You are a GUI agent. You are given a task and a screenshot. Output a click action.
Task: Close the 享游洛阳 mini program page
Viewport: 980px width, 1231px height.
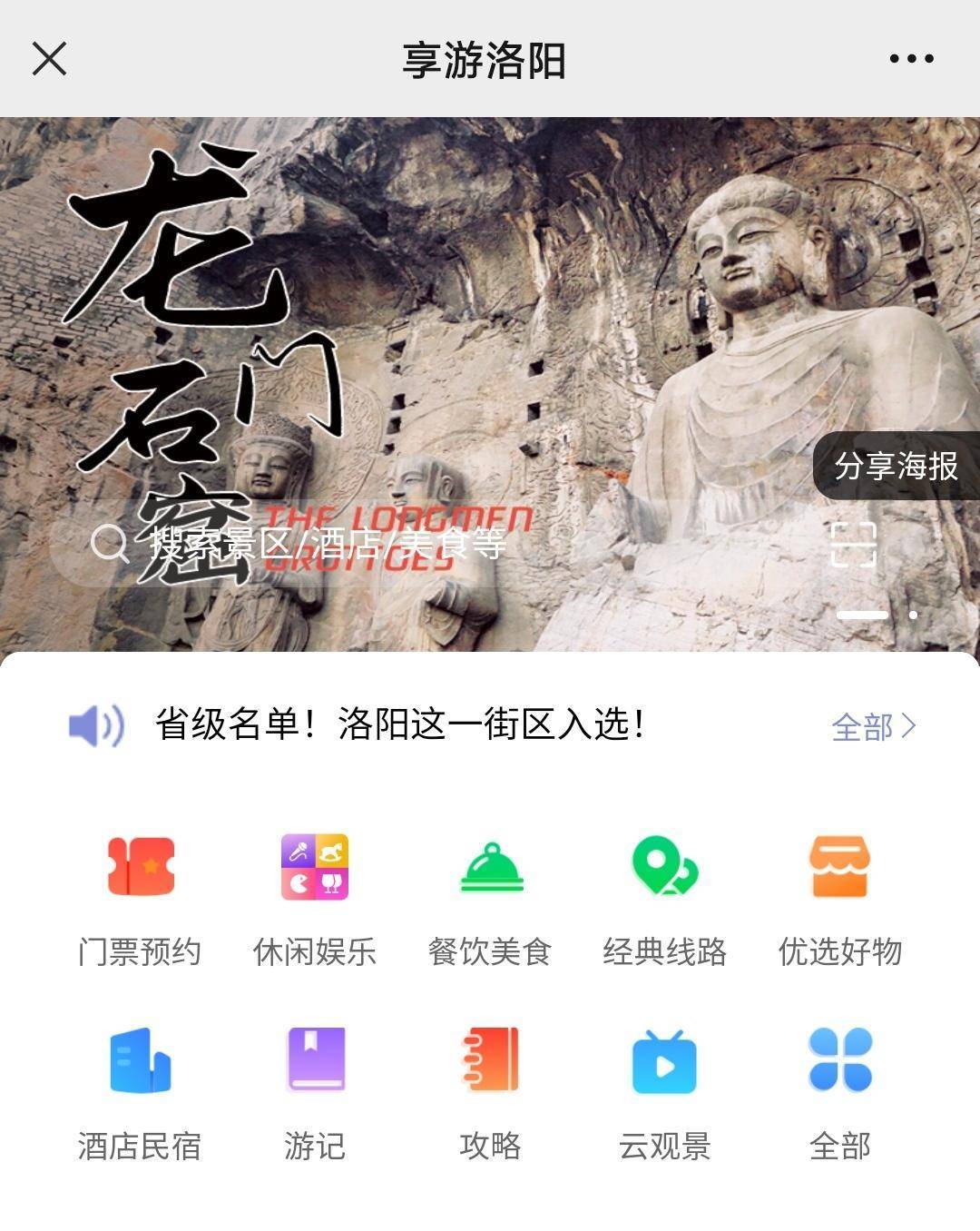(49, 59)
